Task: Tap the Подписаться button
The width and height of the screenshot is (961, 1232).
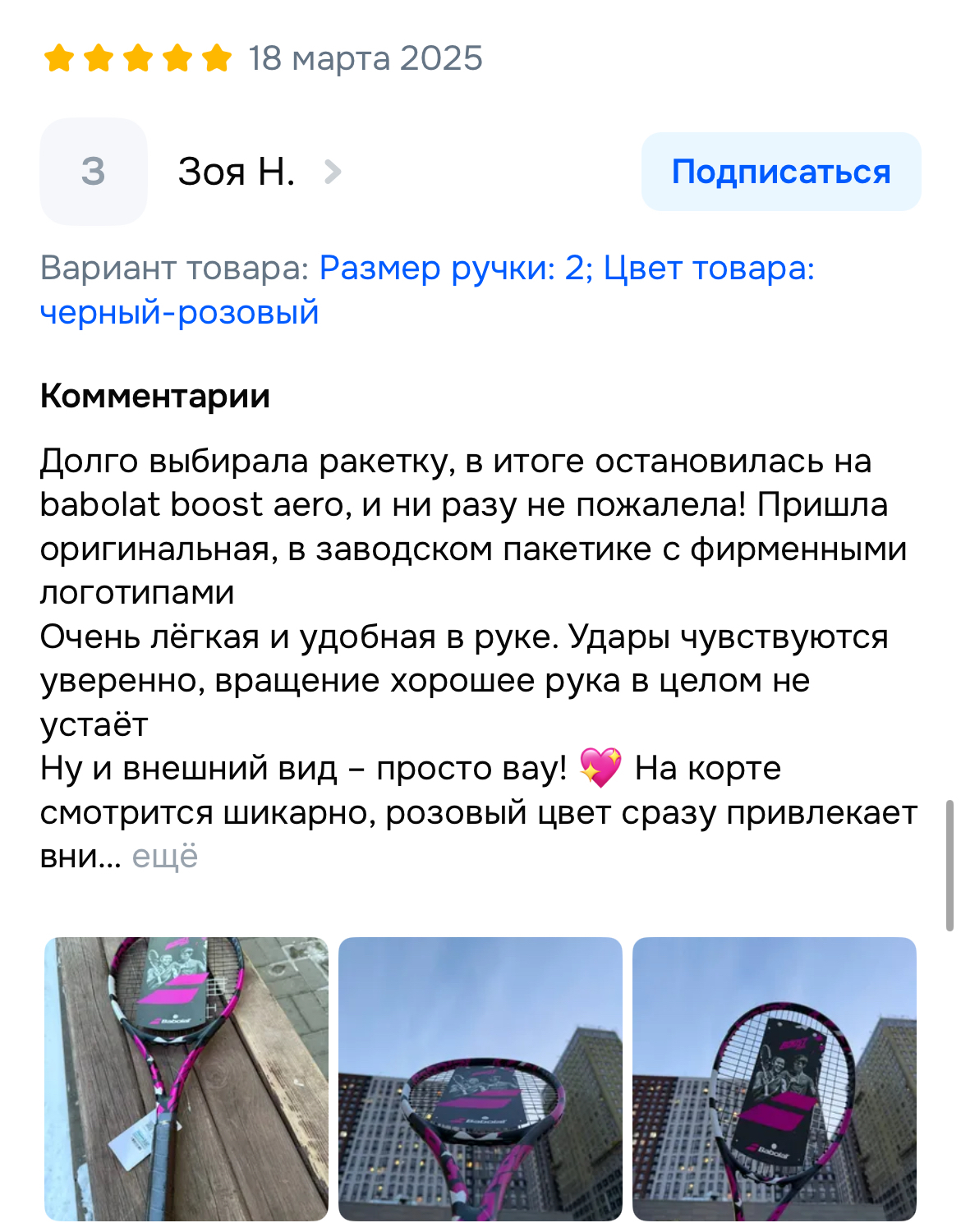Action: pyautogui.click(x=780, y=172)
